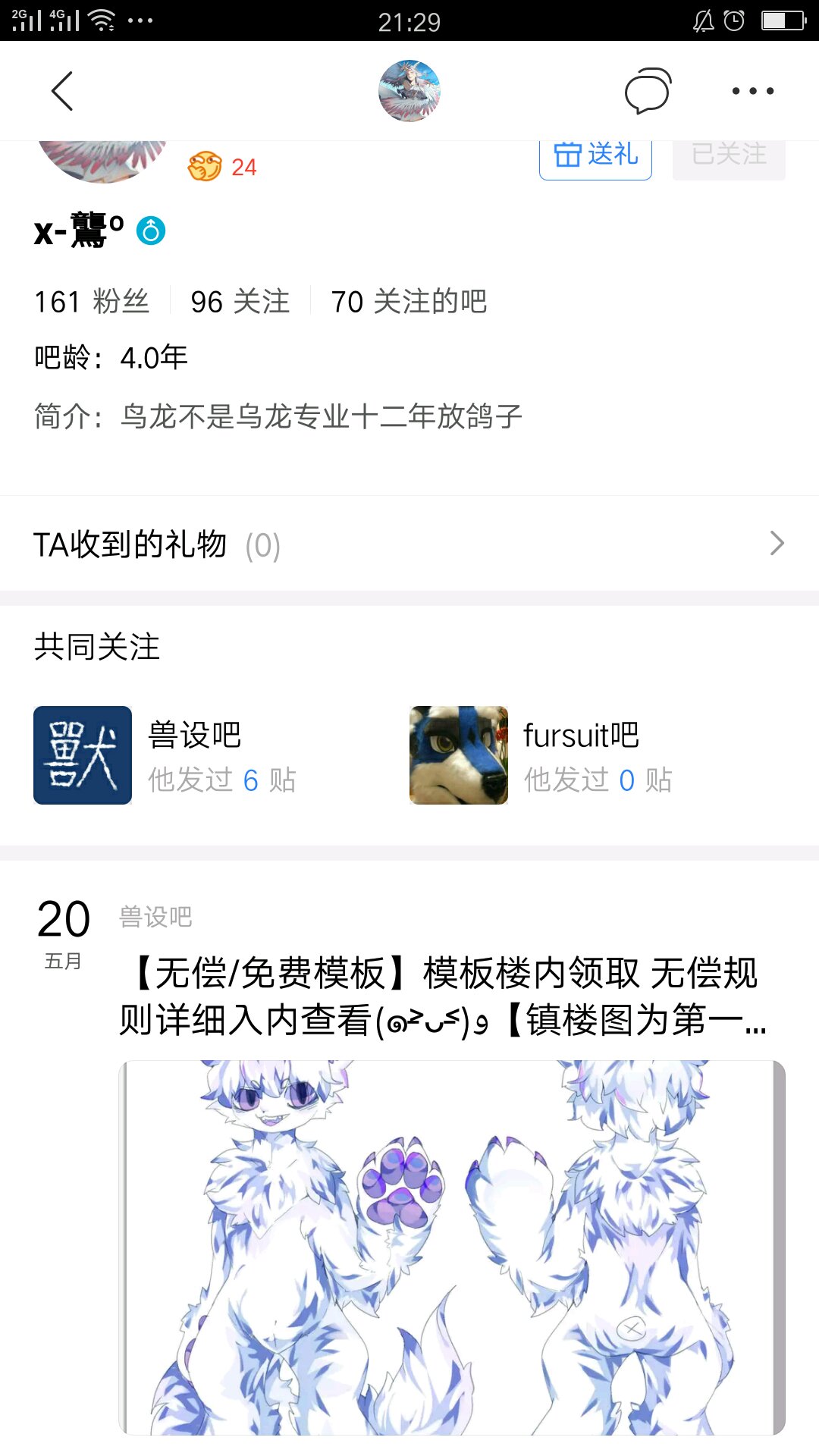View the 96 关注 following list
This screenshot has height=1456, width=819.
(240, 302)
